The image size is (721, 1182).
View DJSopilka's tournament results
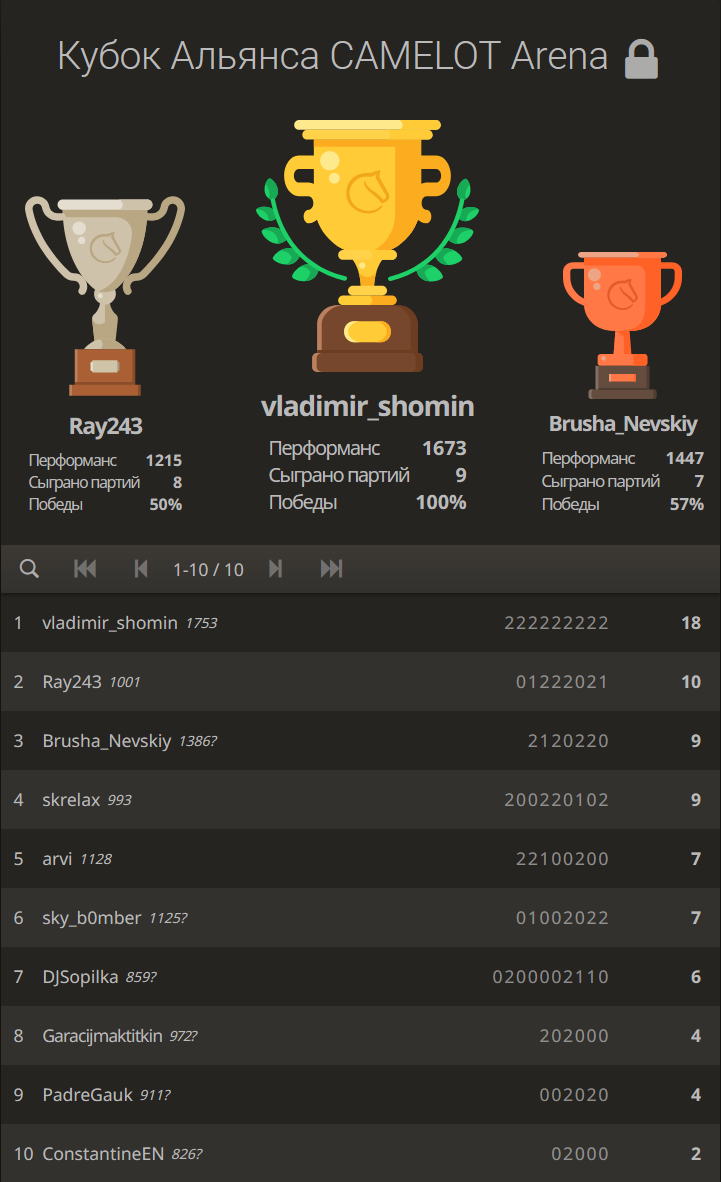pos(360,977)
